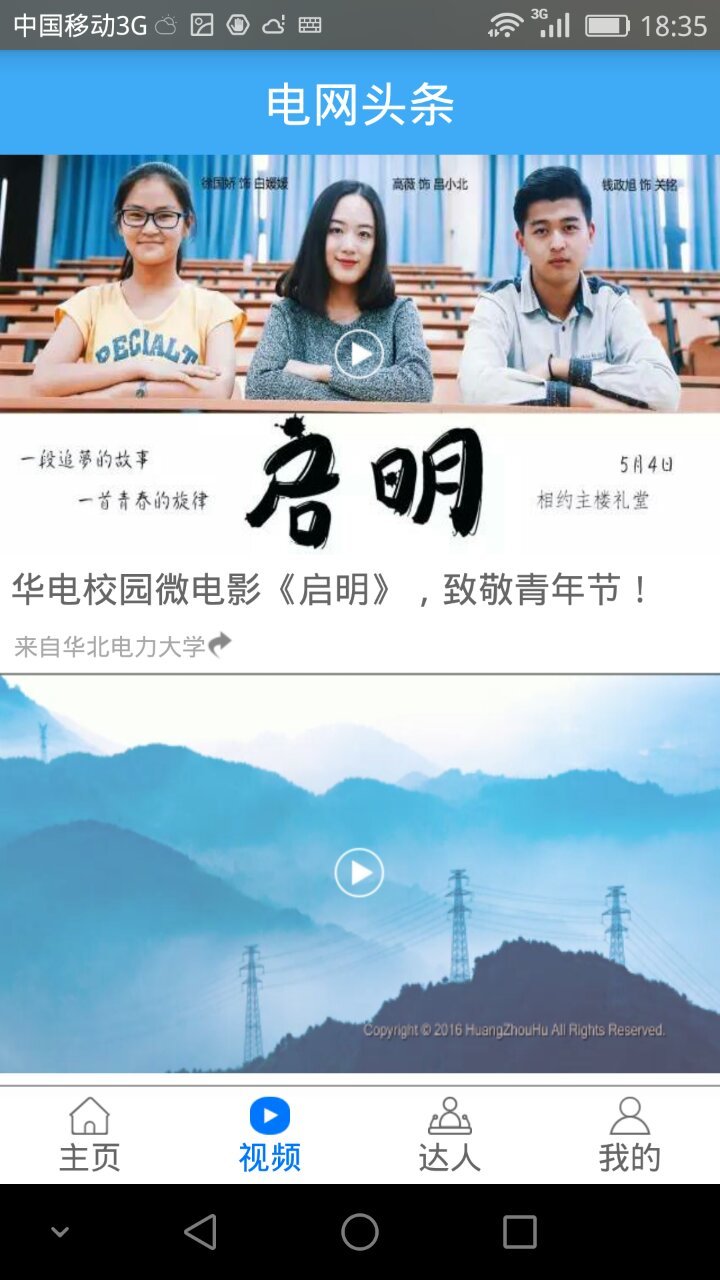Open the 我的 profile tab

point(630,1135)
